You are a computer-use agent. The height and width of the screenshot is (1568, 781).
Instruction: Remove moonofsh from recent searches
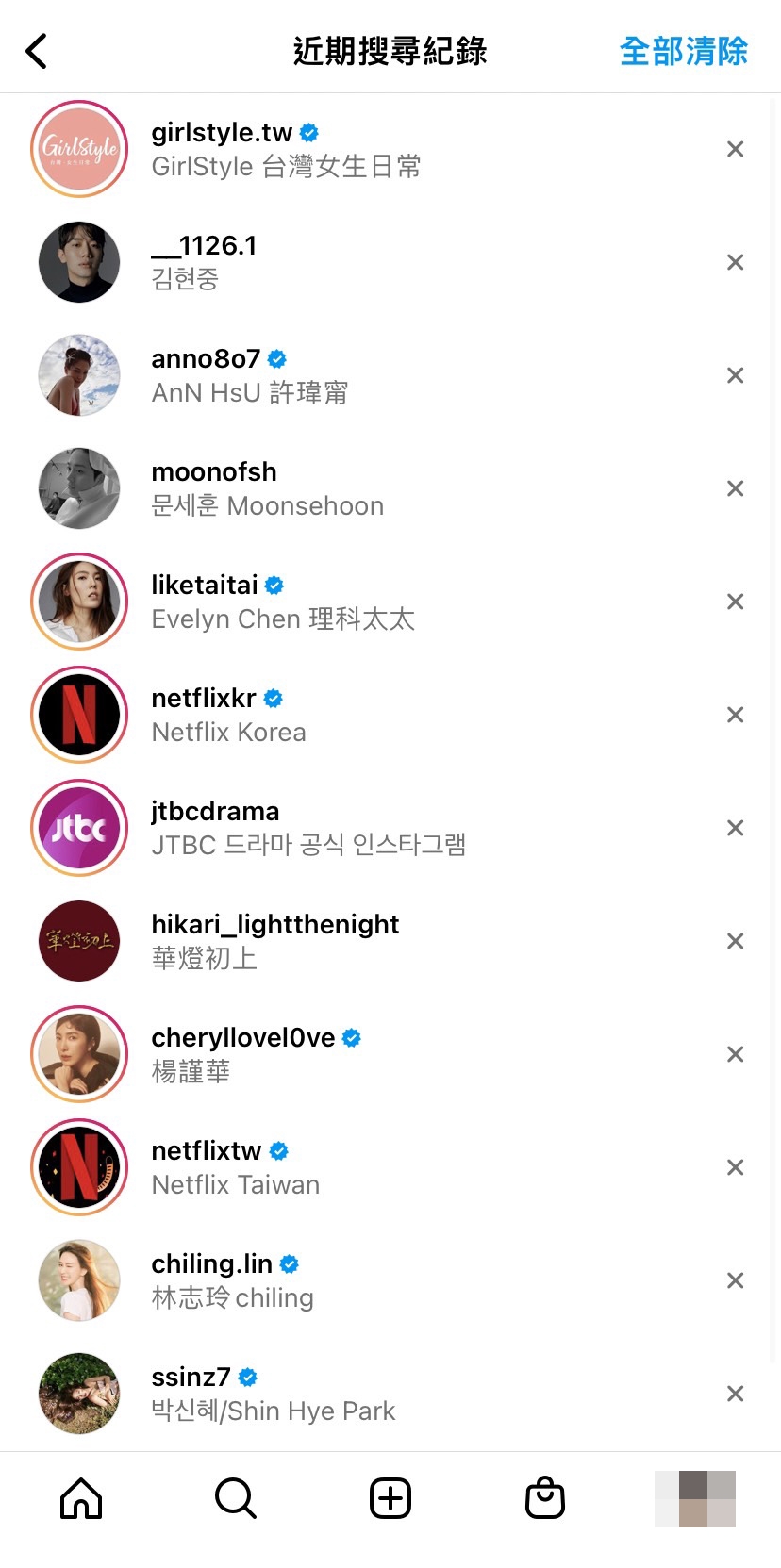click(x=735, y=488)
